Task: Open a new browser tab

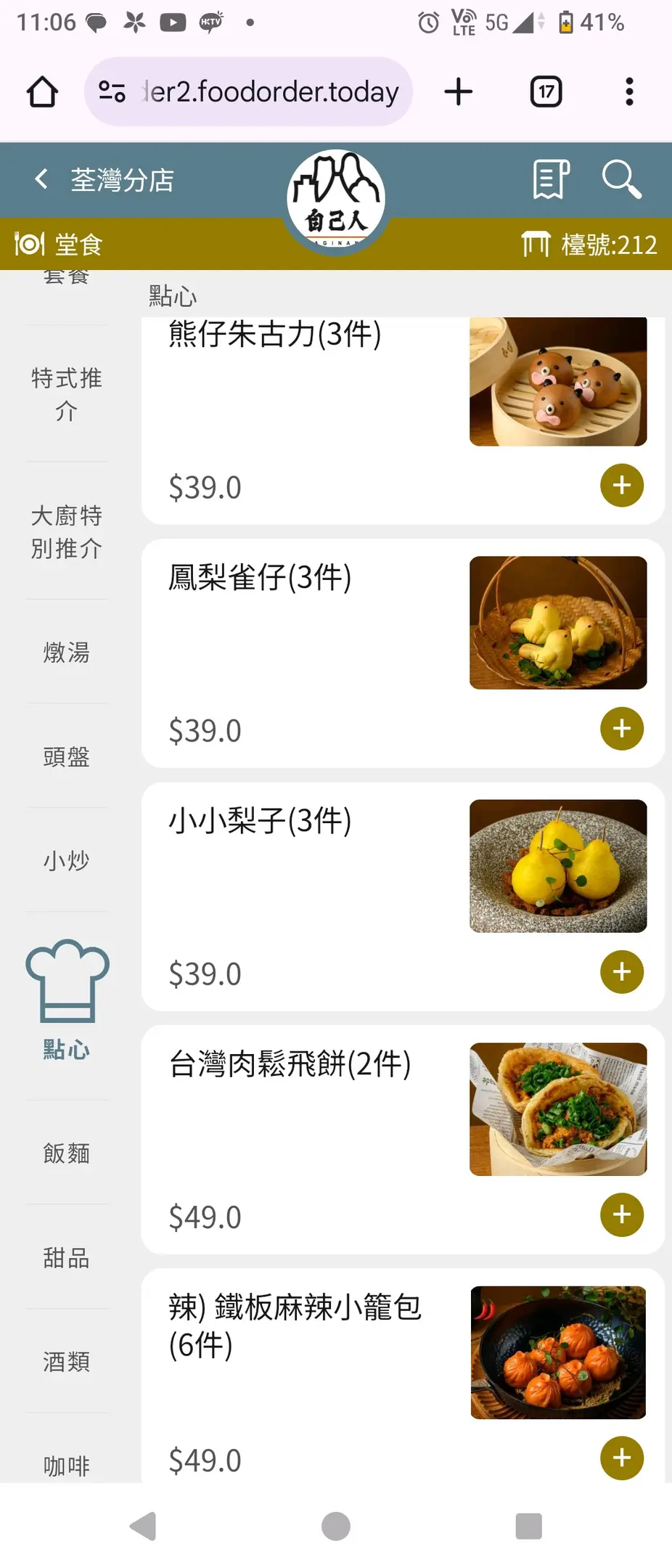Action: (459, 92)
